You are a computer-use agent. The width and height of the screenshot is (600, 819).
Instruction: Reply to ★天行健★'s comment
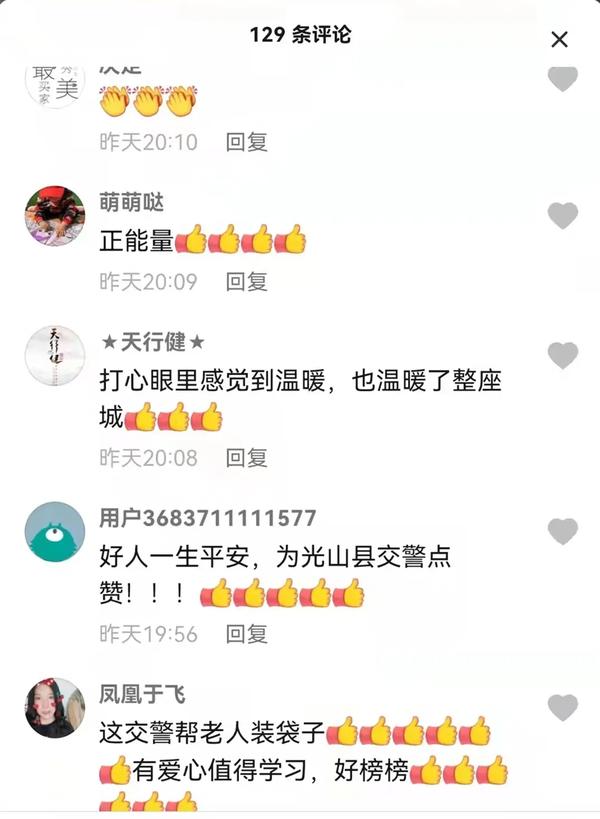(x=246, y=458)
